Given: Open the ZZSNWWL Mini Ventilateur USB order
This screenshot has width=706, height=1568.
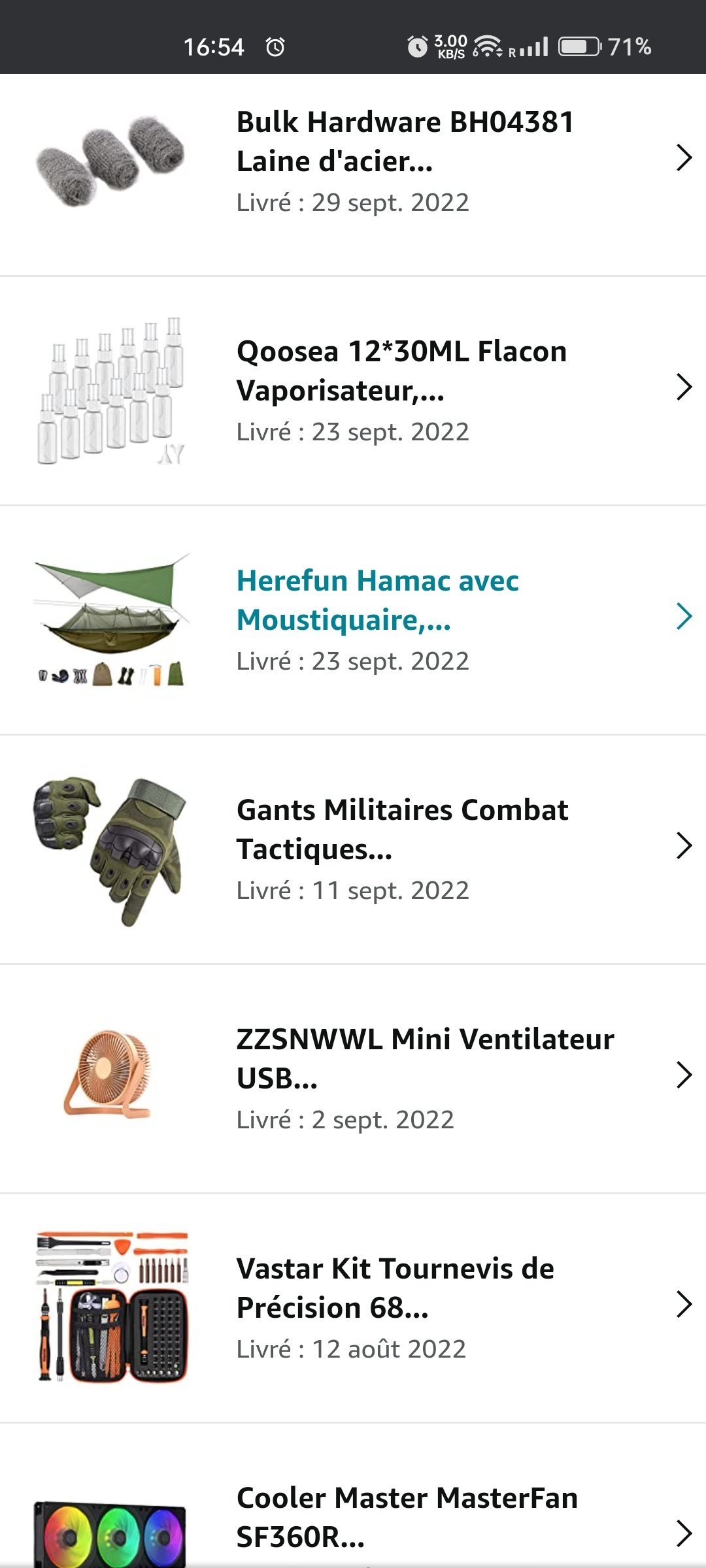Looking at the screenshot, I should click(353, 1079).
